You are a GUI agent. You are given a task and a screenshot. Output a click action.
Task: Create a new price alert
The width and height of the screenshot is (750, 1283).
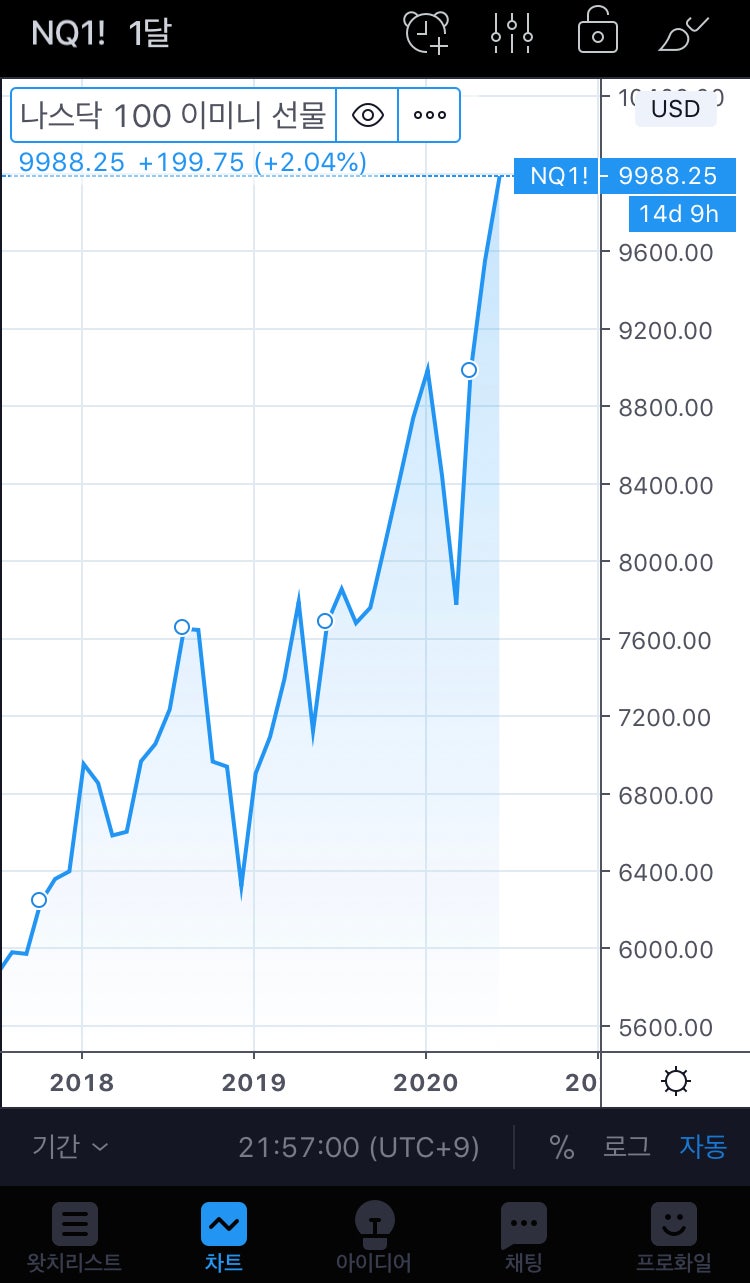426,32
